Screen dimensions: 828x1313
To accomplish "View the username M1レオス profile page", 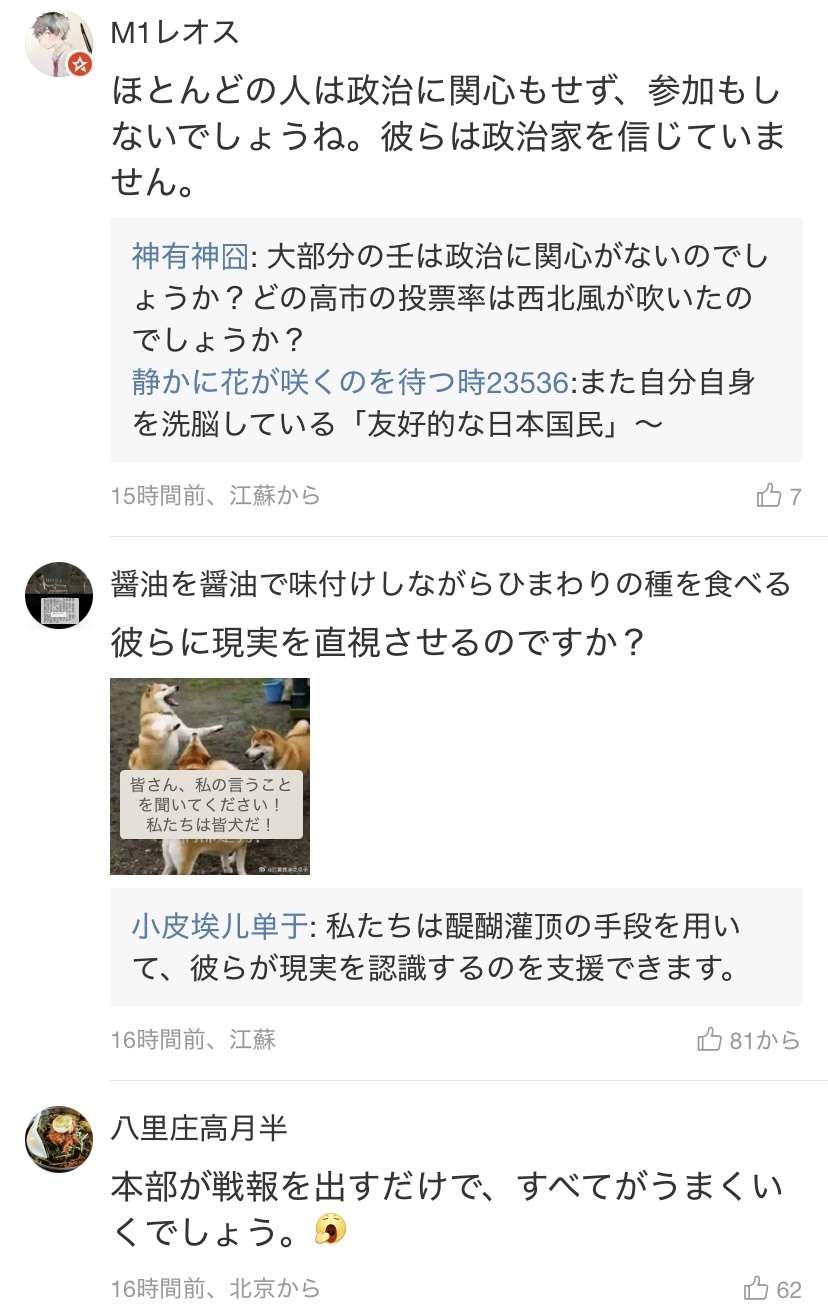I will pos(175,33).
